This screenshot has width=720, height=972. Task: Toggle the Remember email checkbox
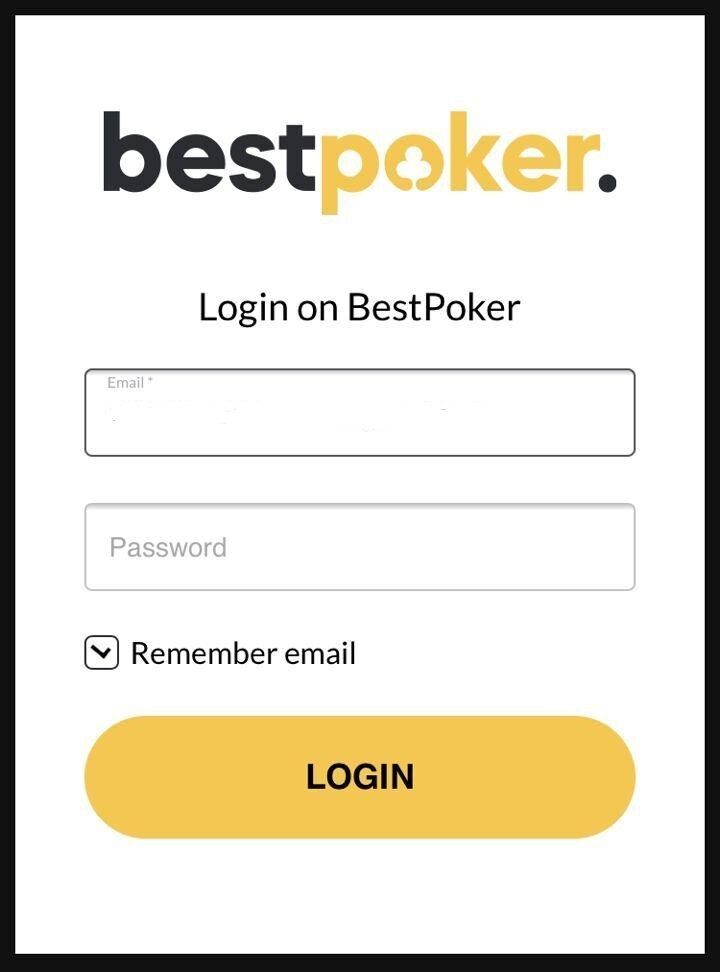point(102,653)
